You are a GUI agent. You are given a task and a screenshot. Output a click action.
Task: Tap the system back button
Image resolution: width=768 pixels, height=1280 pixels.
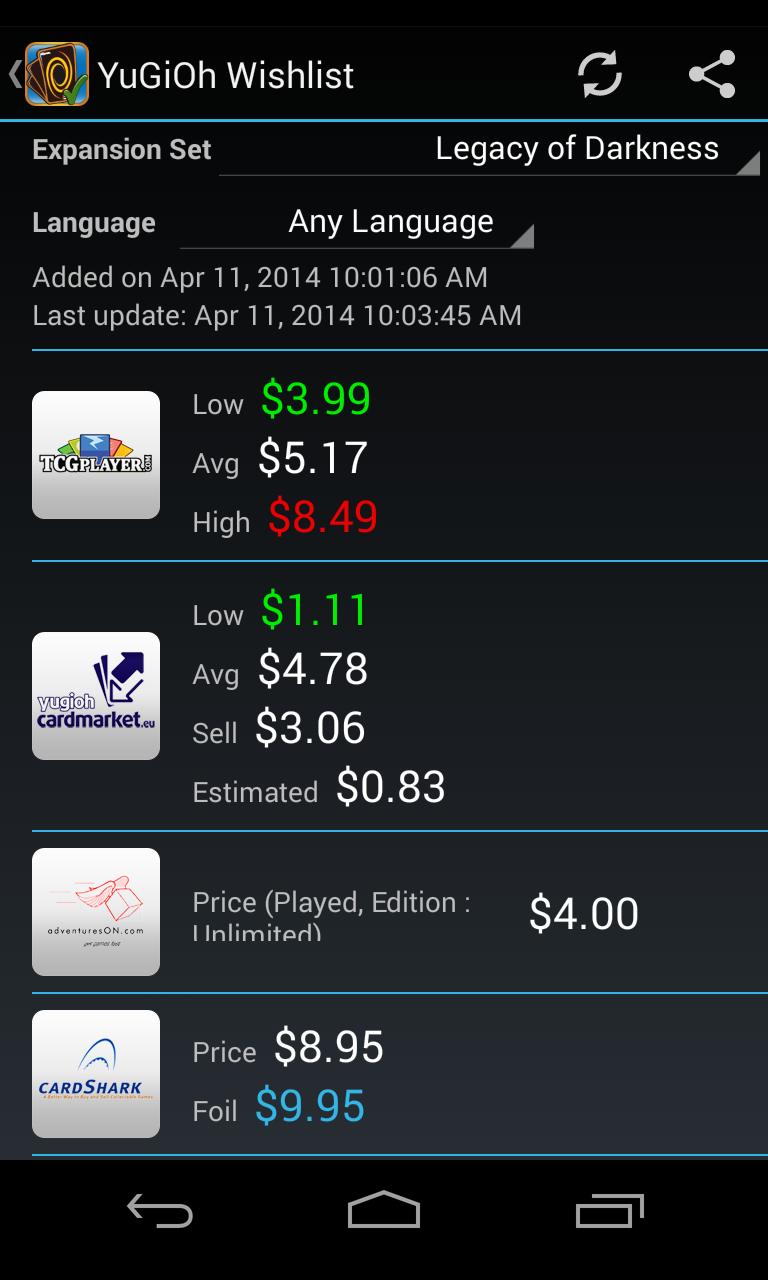(160, 1212)
